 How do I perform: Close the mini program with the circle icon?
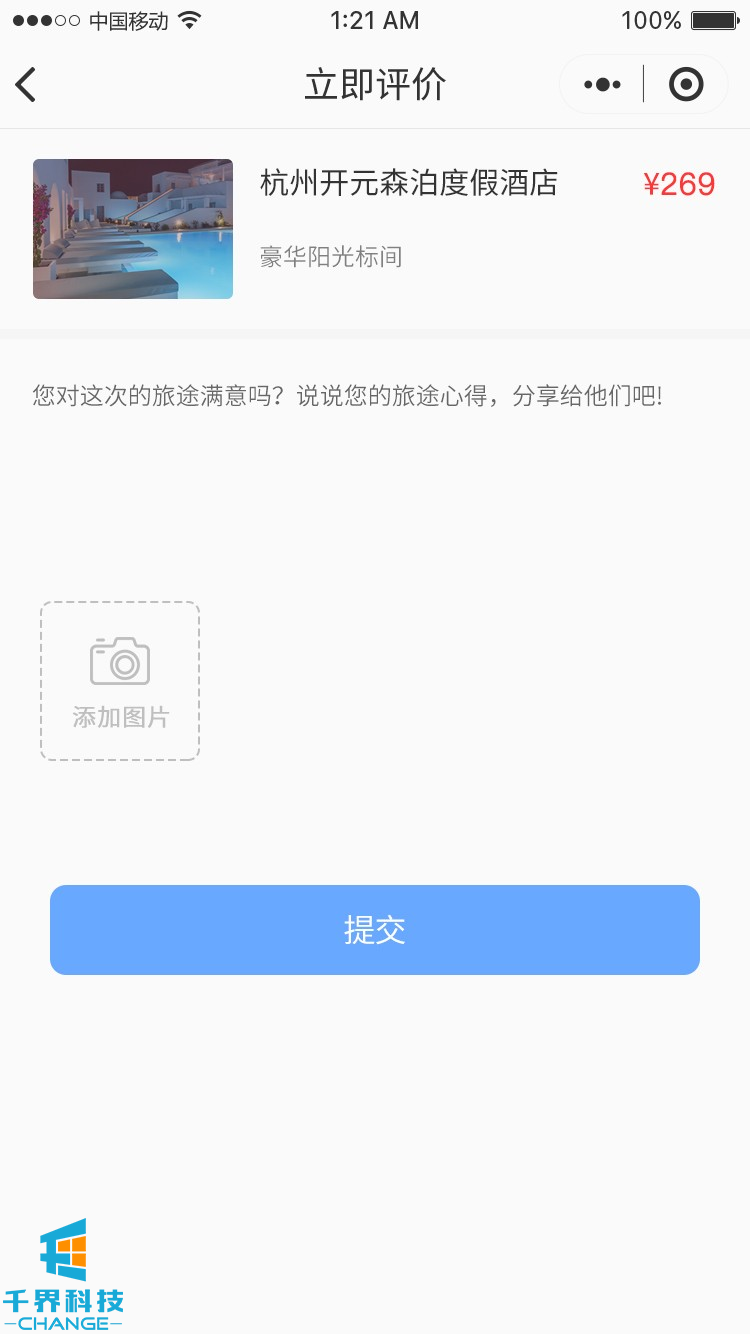pos(686,85)
